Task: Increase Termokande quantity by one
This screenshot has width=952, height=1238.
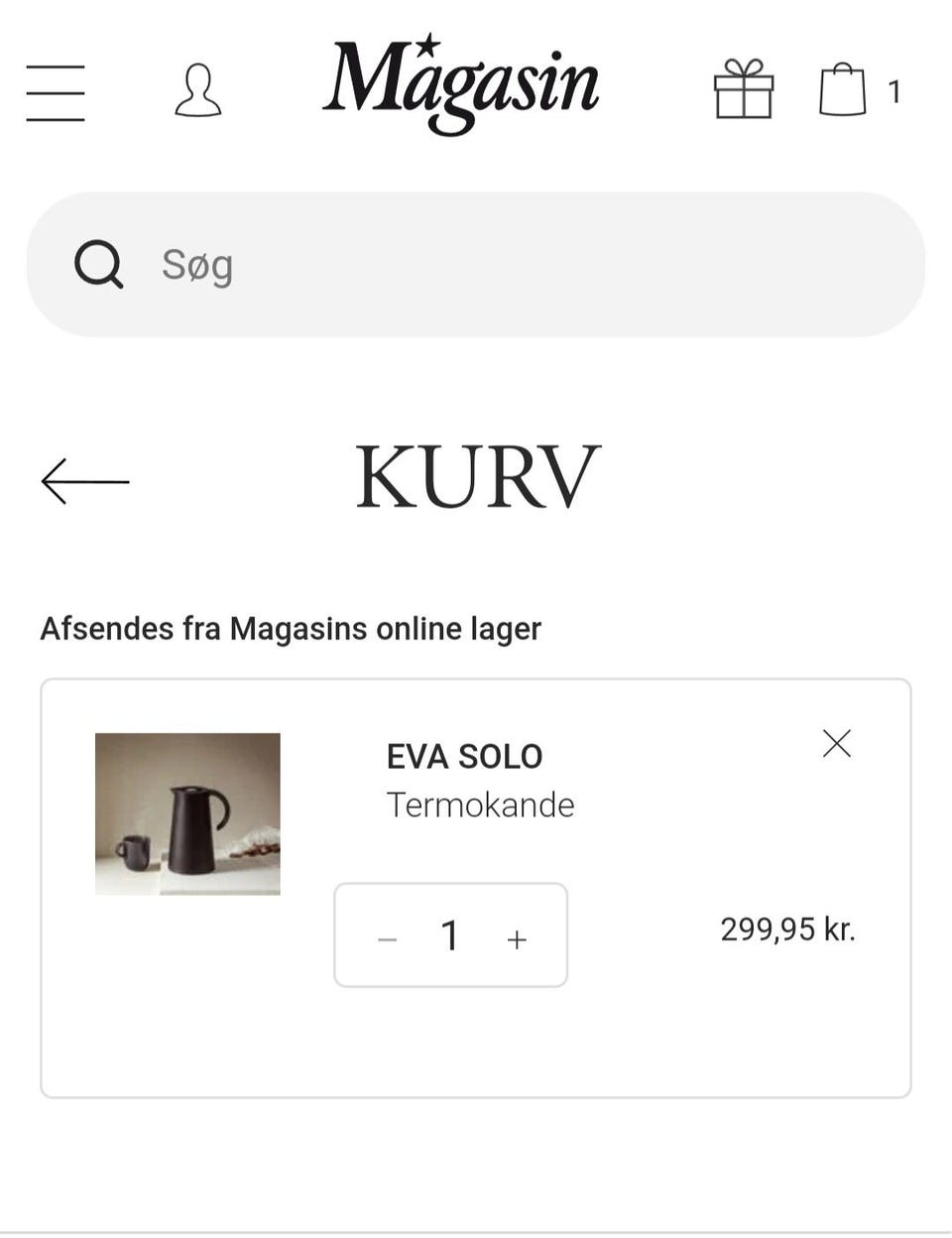Action: 517,938
